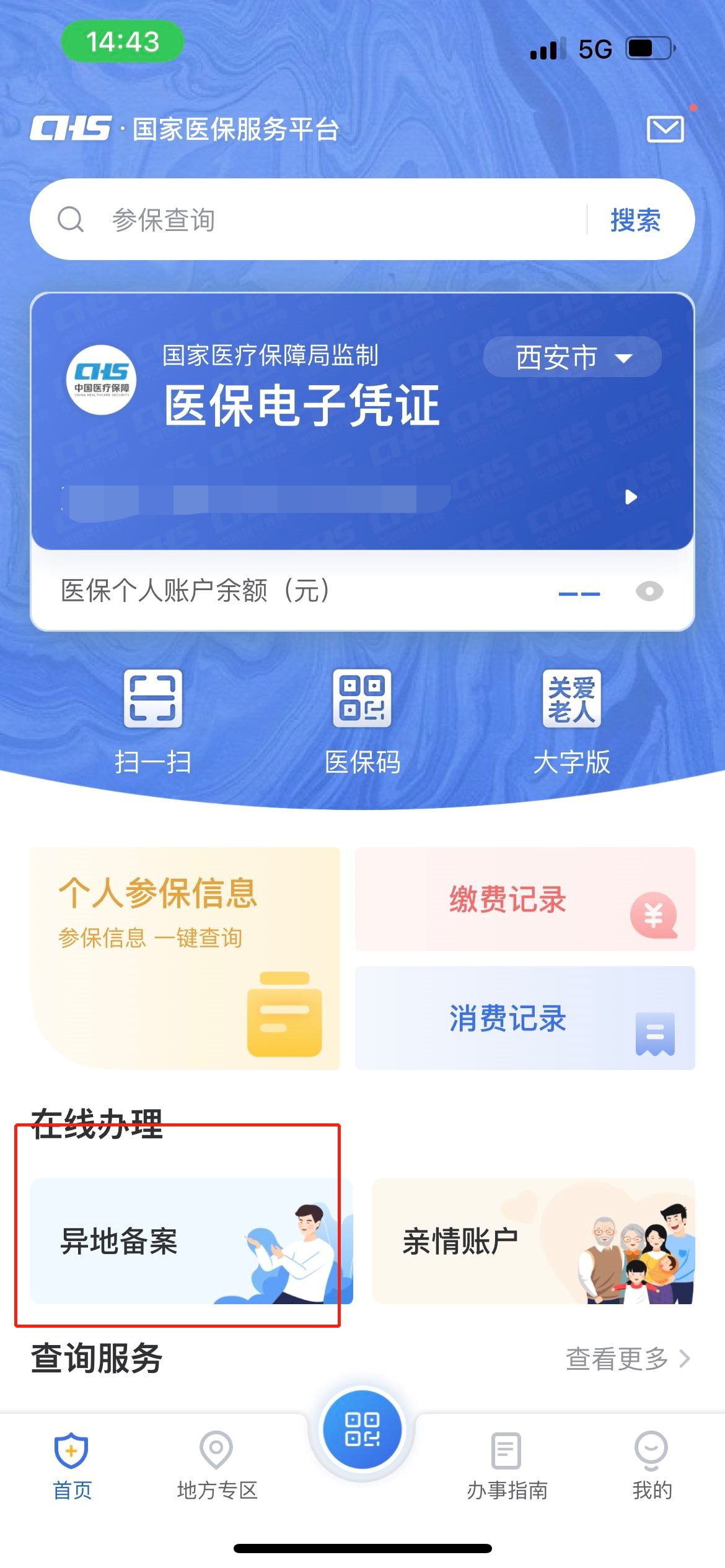725x1568 pixels.
Task: Tap the 搜索 button
Action: click(635, 220)
